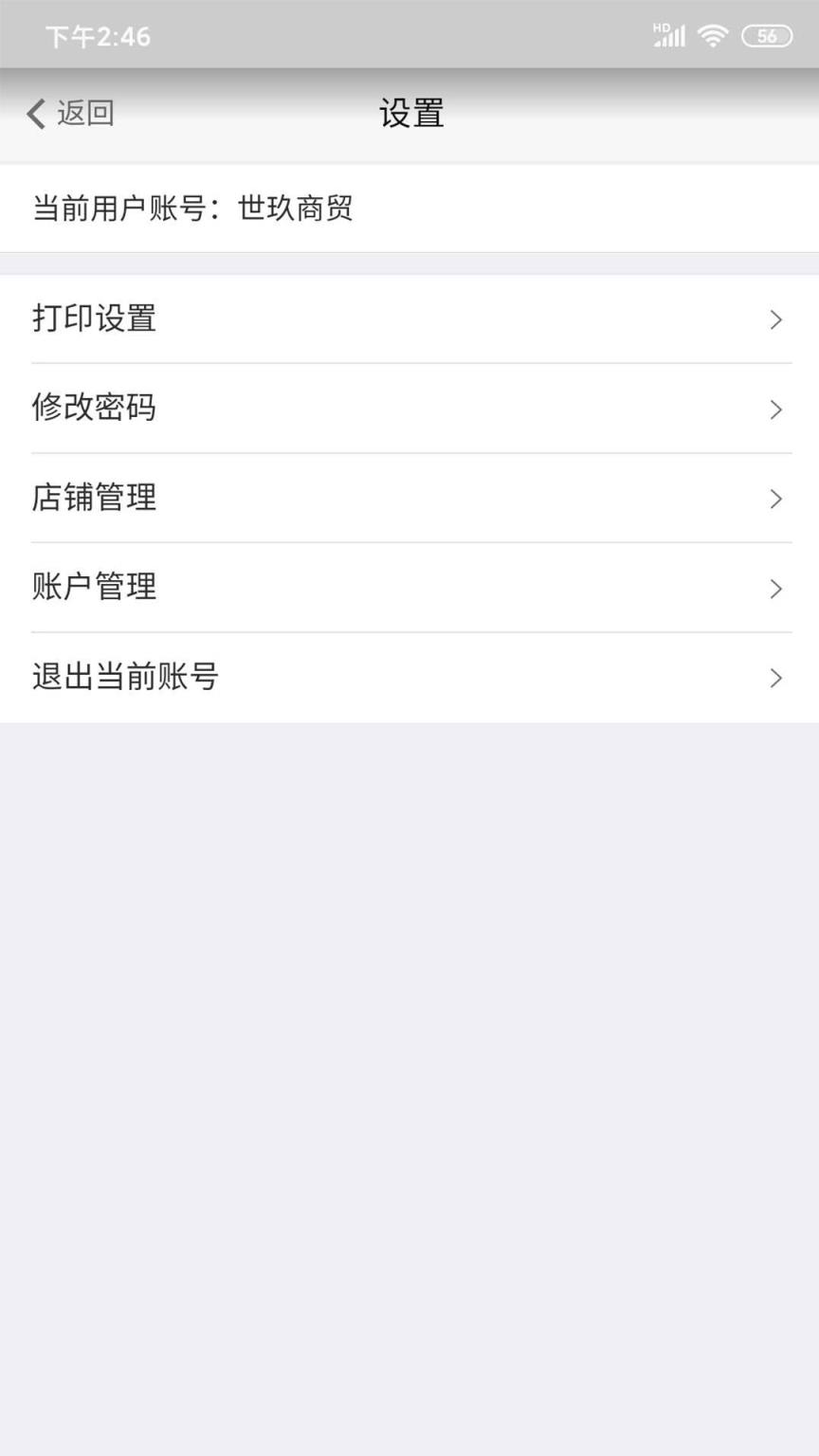The width and height of the screenshot is (819, 1456).
Task: Click the battery indicator showing 56
Action: (x=770, y=35)
